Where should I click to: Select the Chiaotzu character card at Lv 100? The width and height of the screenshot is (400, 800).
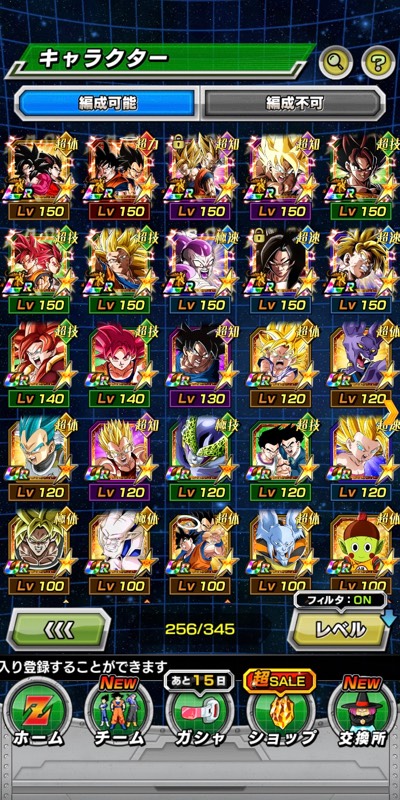pos(361,552)
